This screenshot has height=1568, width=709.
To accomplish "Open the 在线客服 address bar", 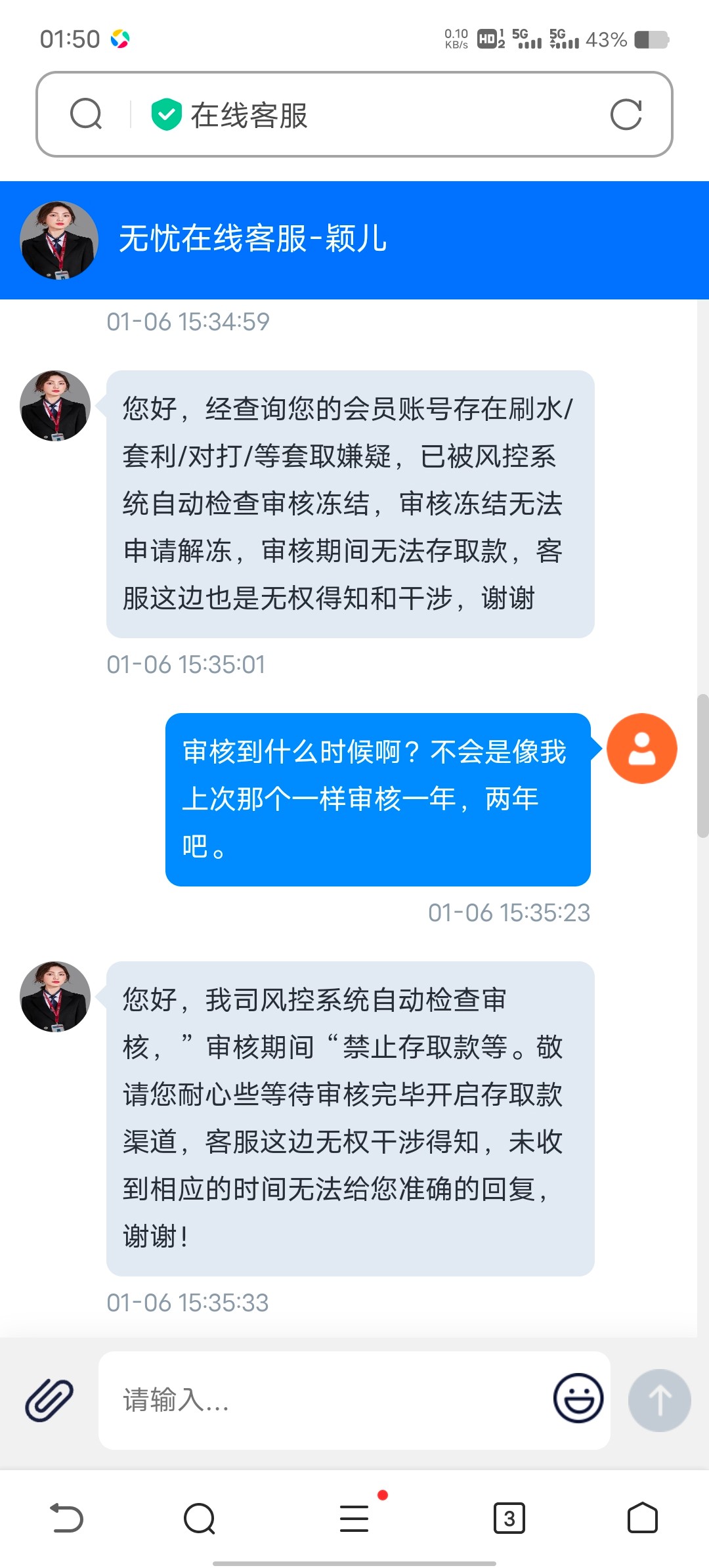I will (368, 115).
